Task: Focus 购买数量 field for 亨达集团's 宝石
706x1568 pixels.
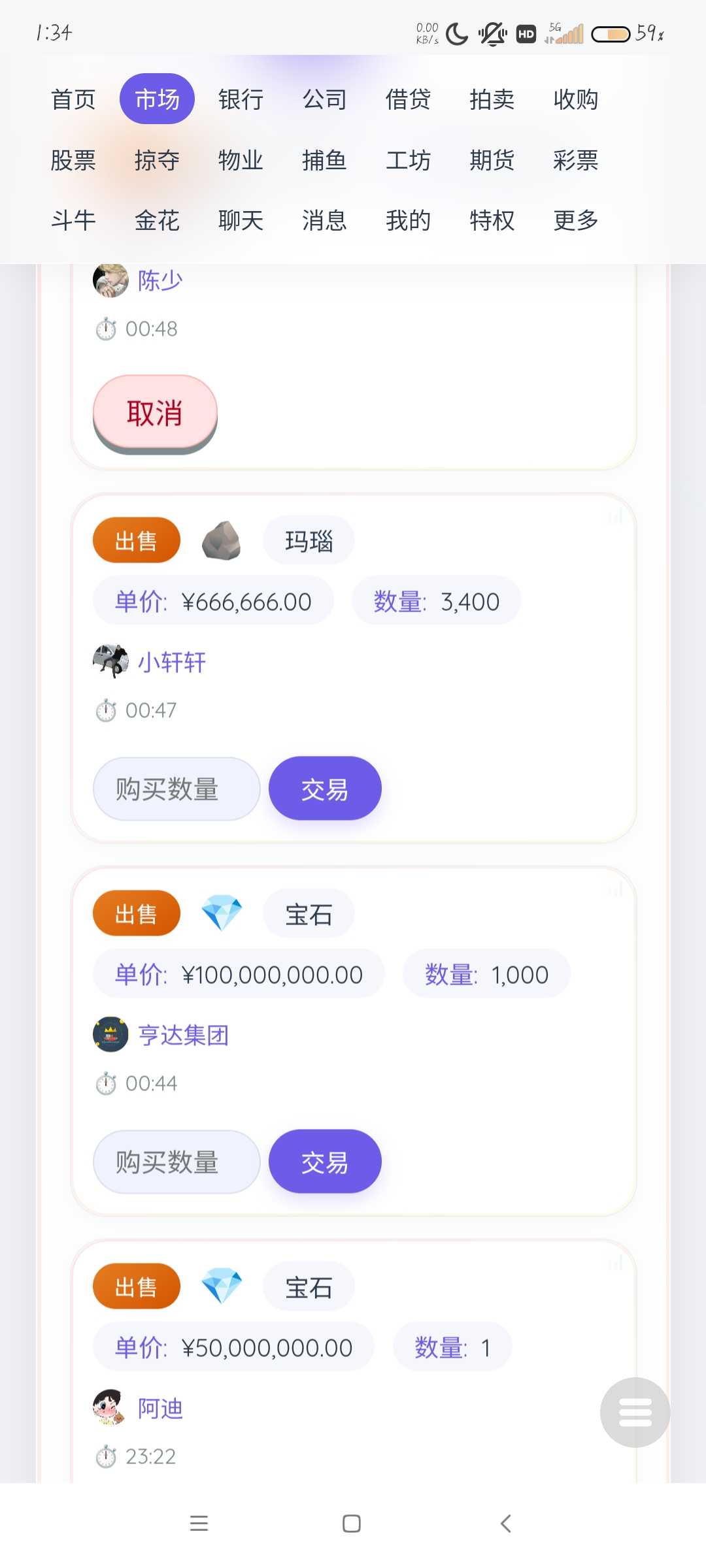Action: [176, 1162]
